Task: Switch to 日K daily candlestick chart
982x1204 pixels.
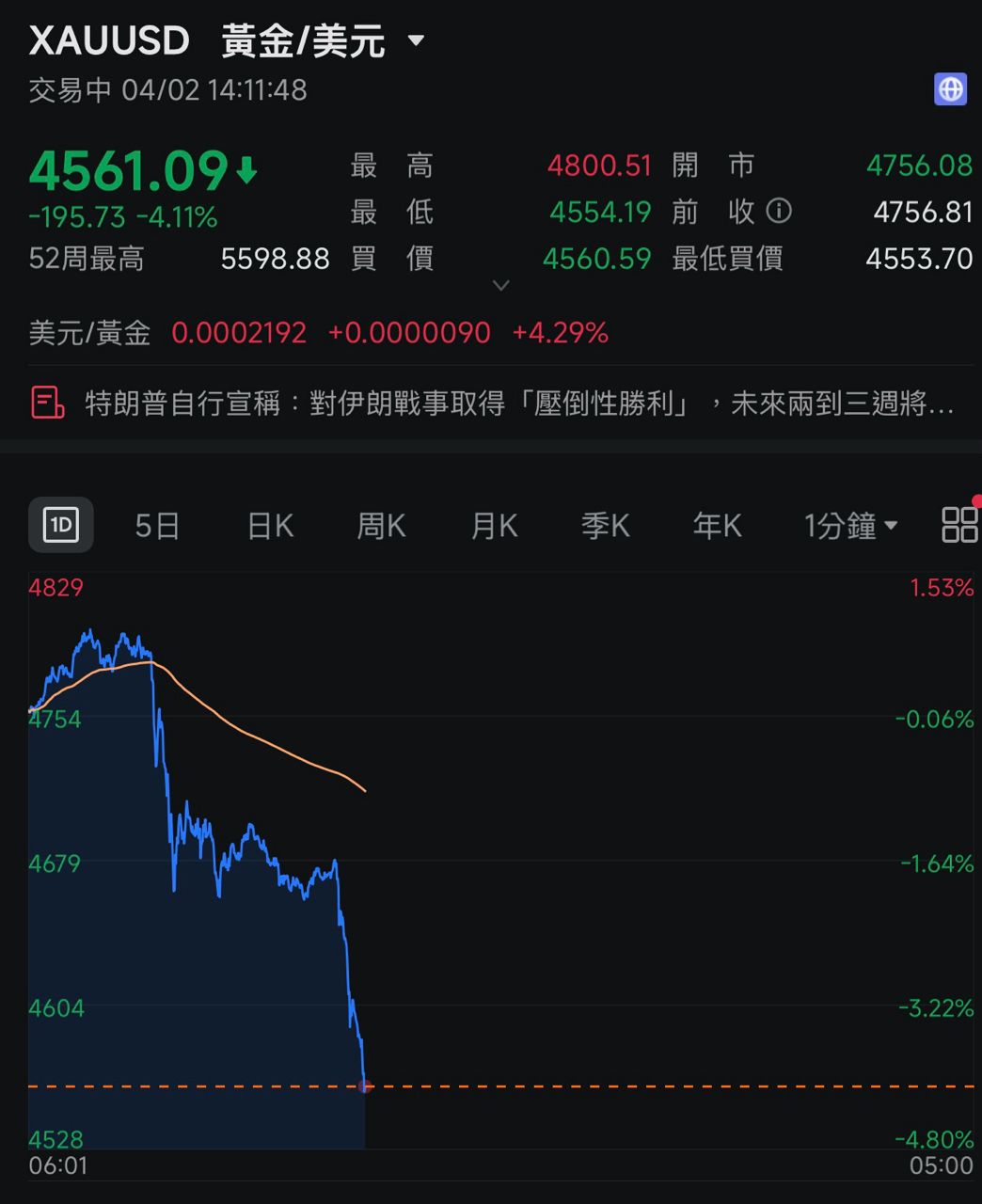Action: point(270,526)
